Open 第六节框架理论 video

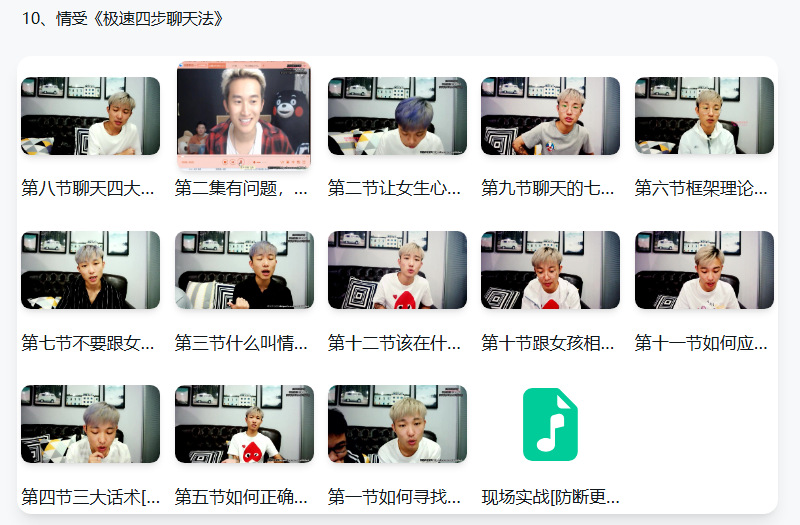704,116
